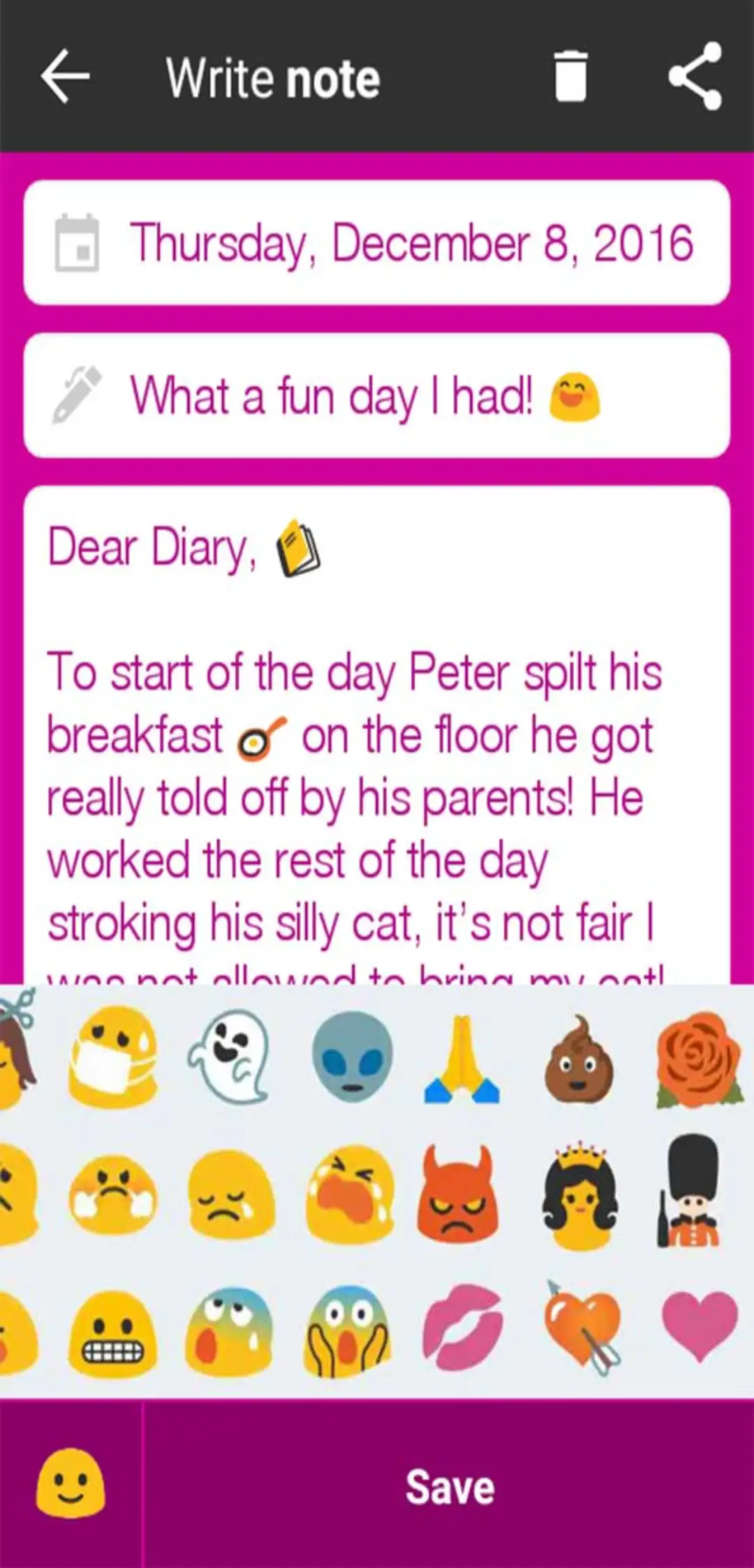
Task: Delete this note with the trash icon
Action: [570, 77]
